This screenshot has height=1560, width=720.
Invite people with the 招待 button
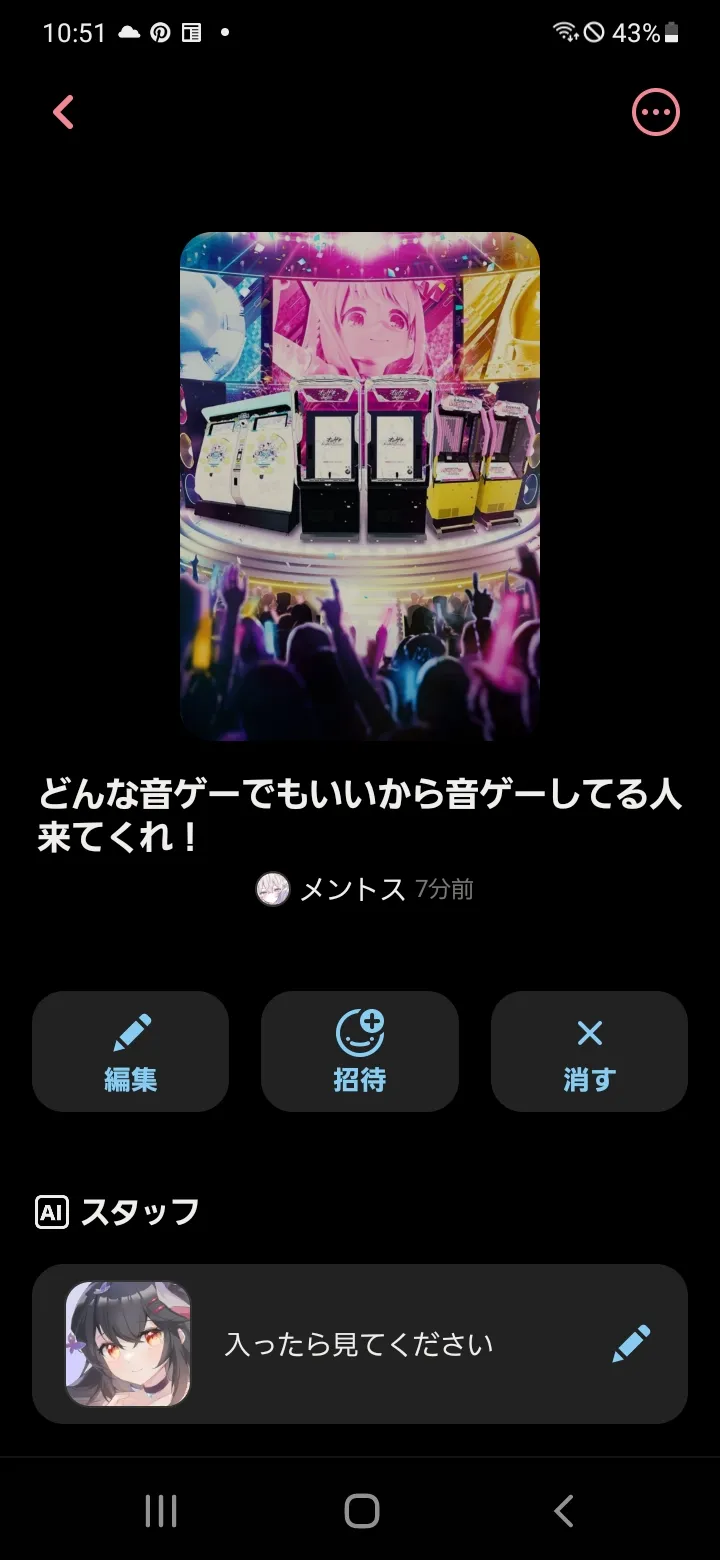pos(360,1051)
